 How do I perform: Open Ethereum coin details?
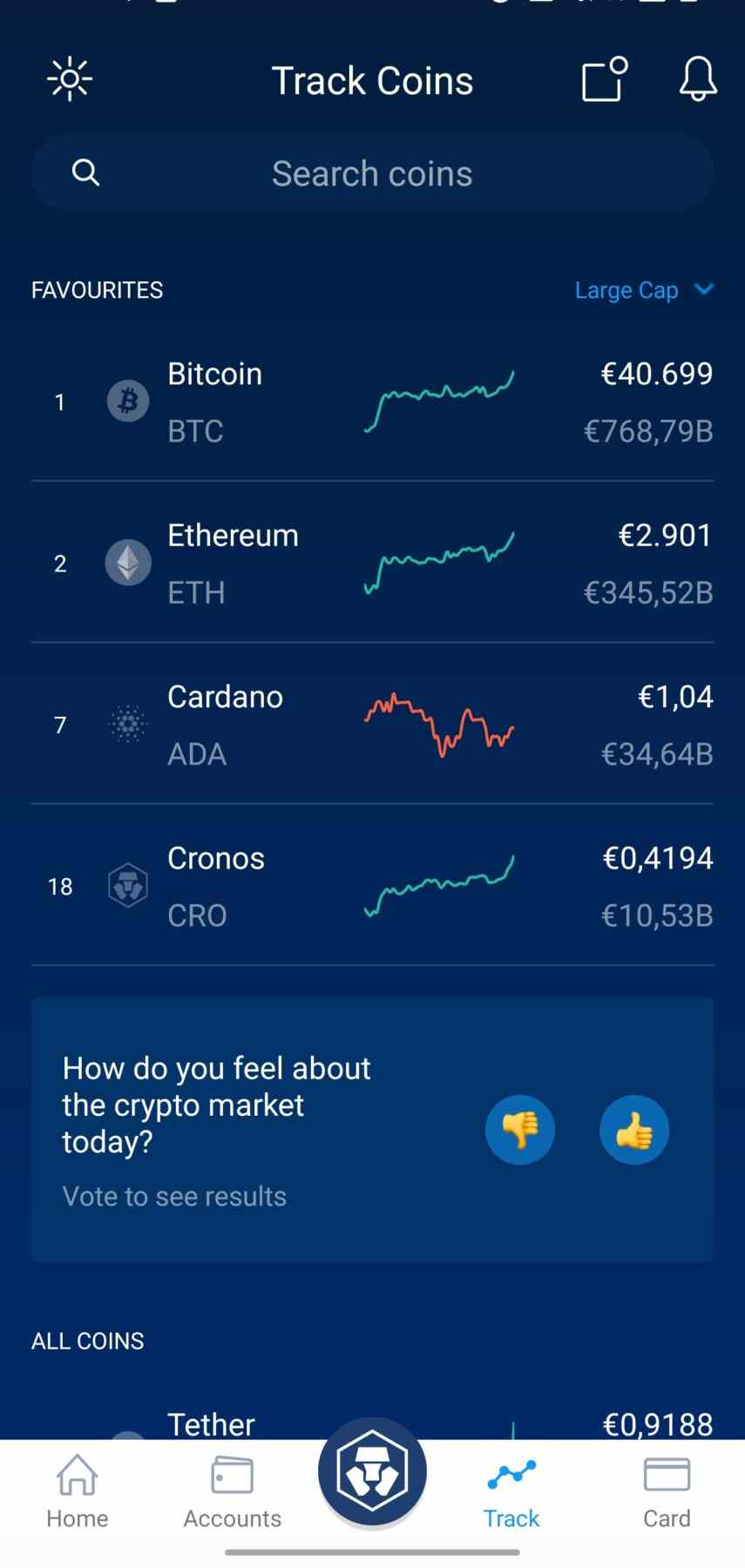click(x=372, y=563)
